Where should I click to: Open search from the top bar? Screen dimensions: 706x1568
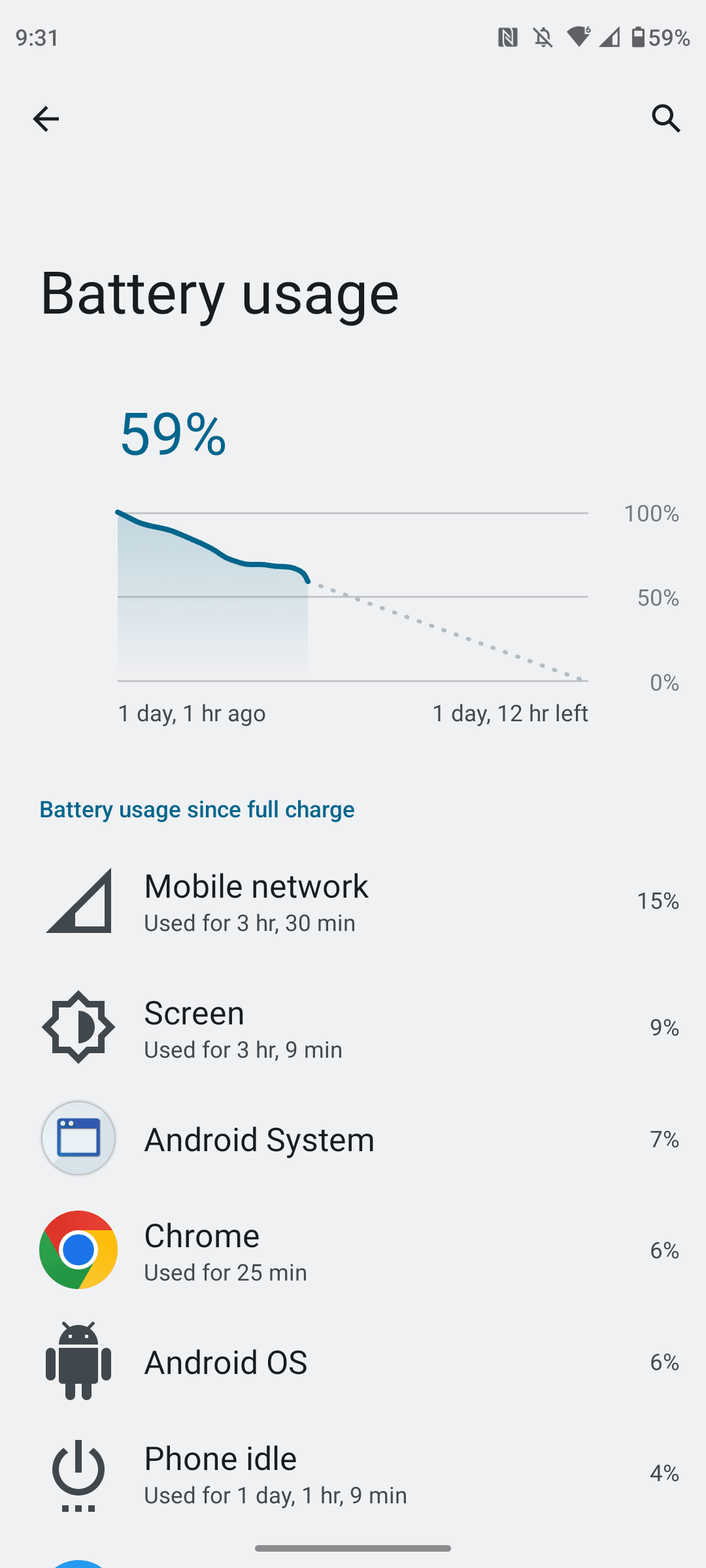click(666, 119)
